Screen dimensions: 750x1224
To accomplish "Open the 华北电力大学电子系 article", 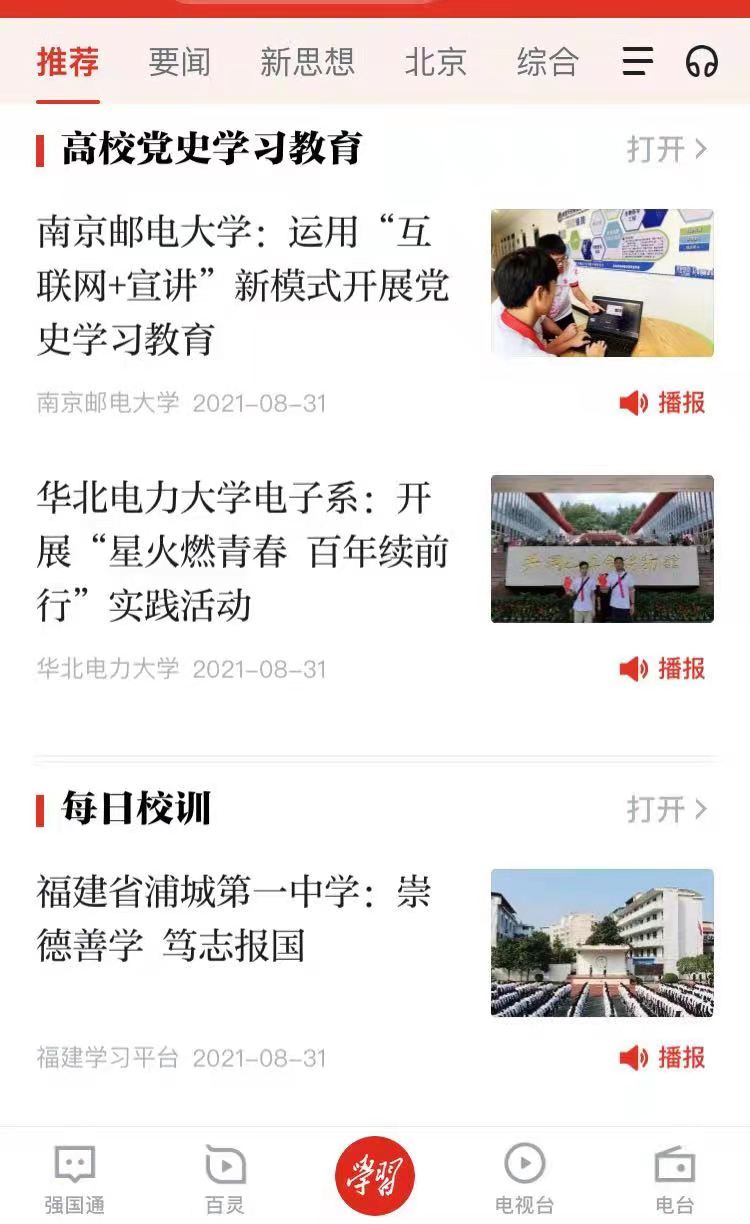I will [243, 551].
